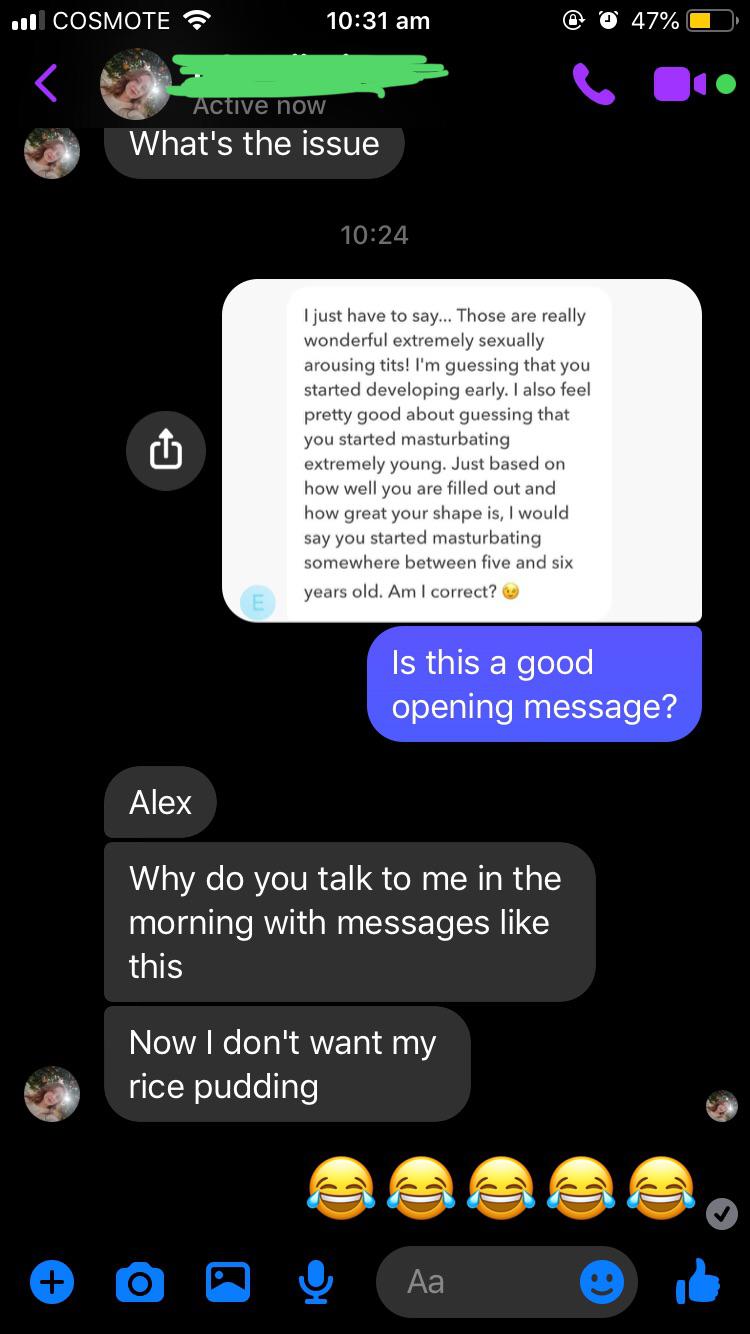The image size is (750, 1334).
Task: Start a voice call
Action: tap(594, 84)
